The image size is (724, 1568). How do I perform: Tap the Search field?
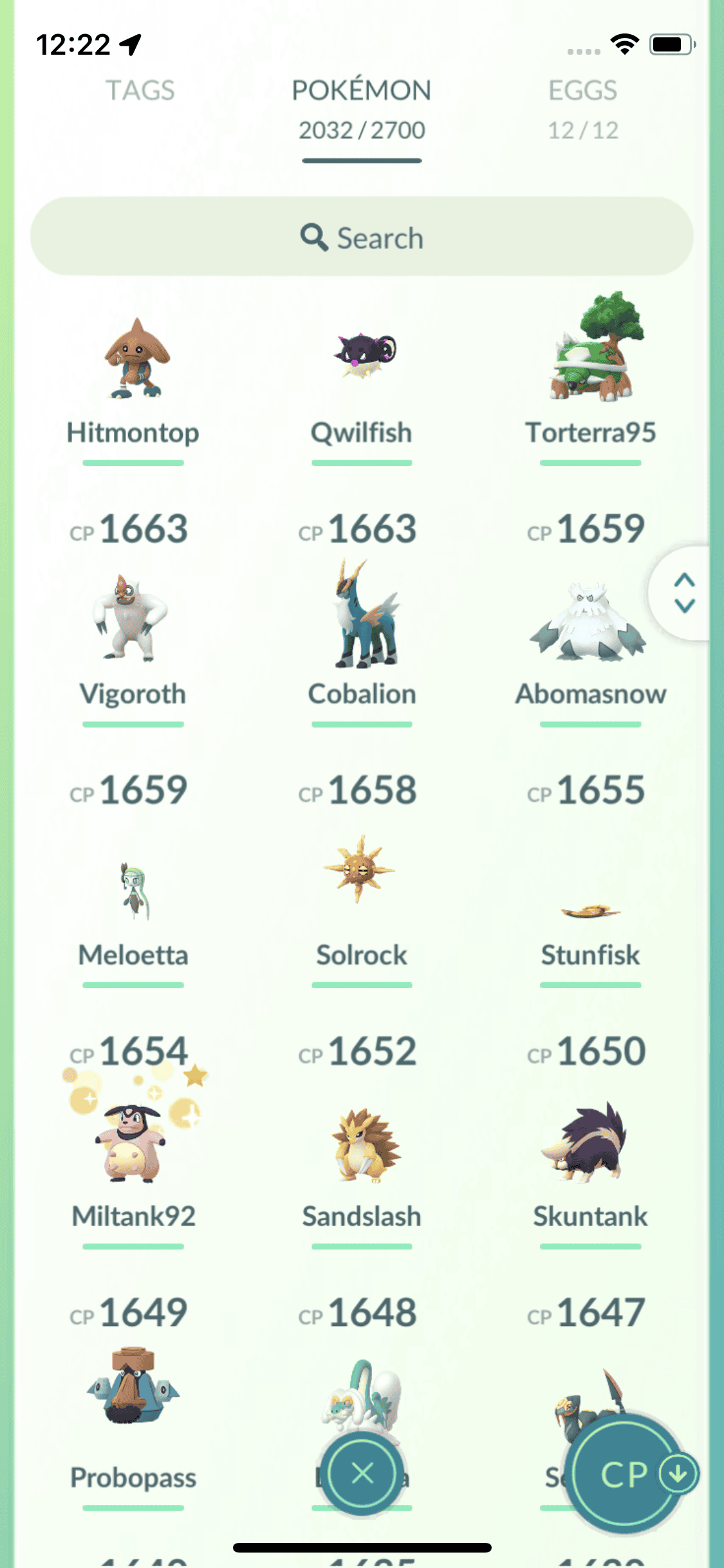point(362,237)
